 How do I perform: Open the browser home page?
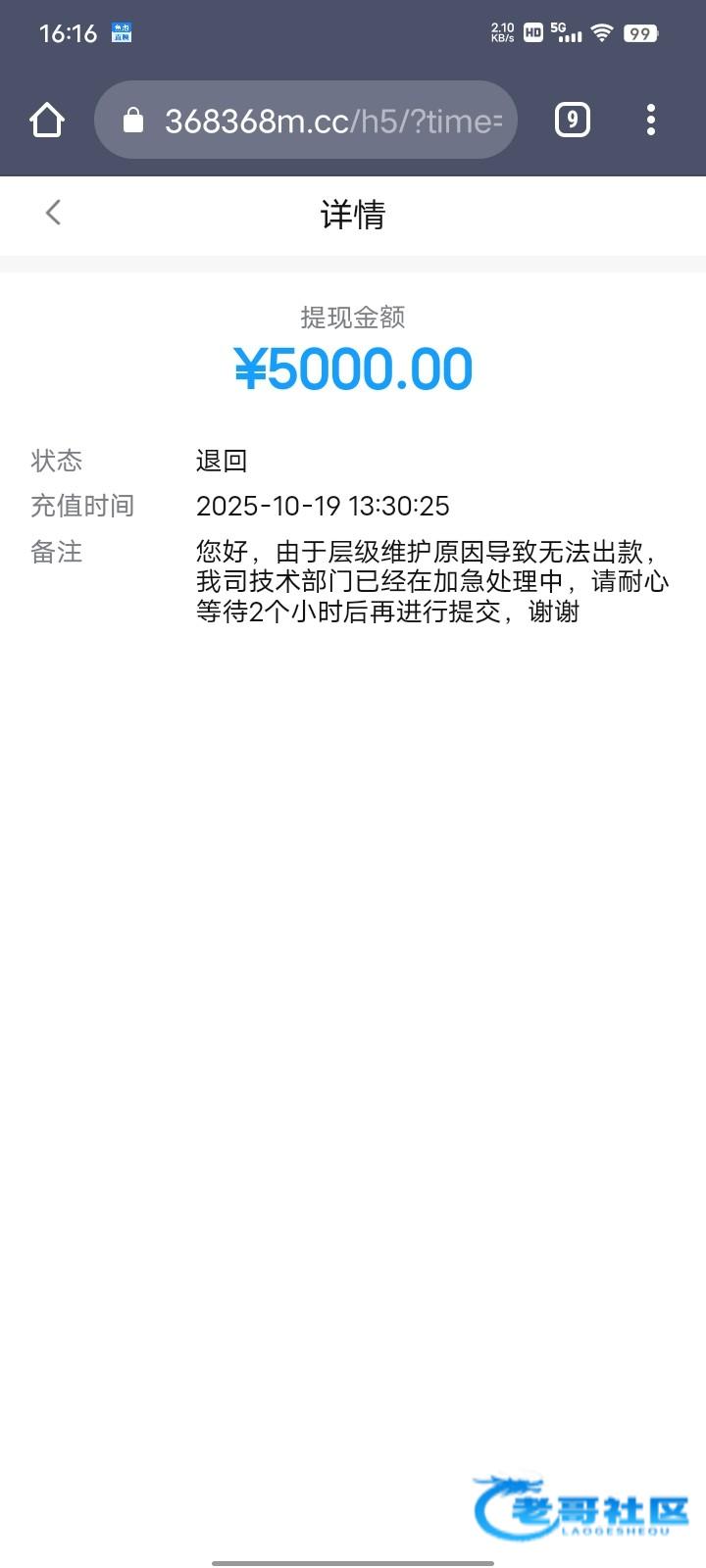pyautogui.click(x=46, y=121)
